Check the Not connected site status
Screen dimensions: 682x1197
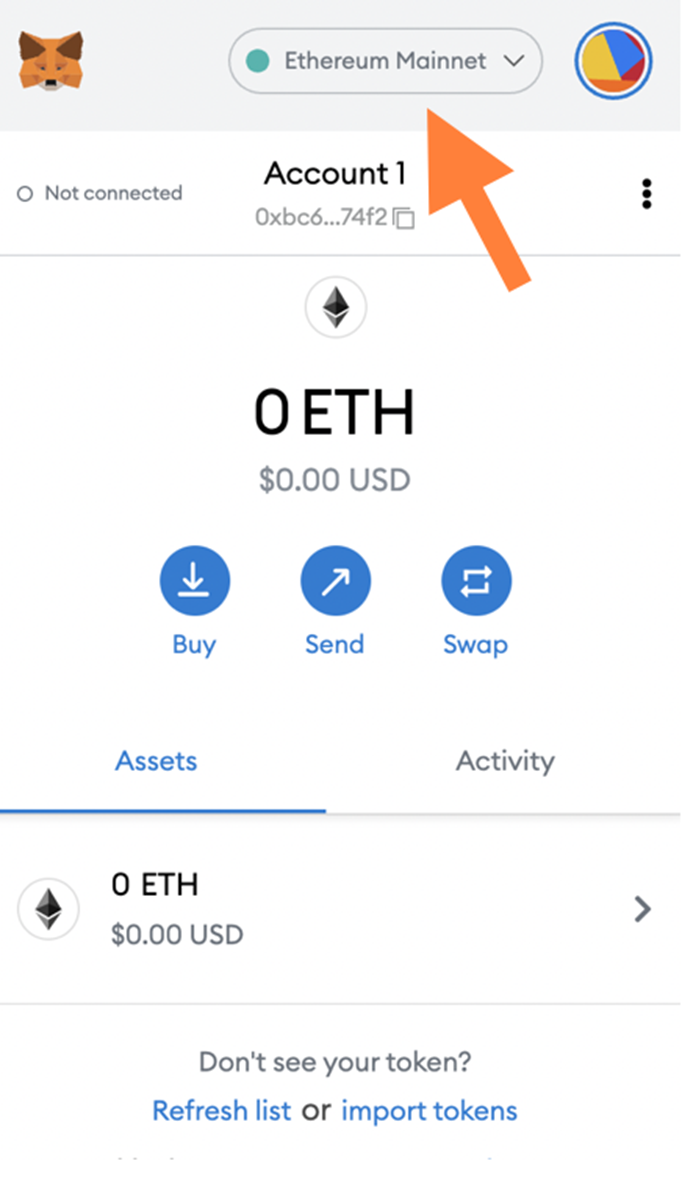point(100,193)
